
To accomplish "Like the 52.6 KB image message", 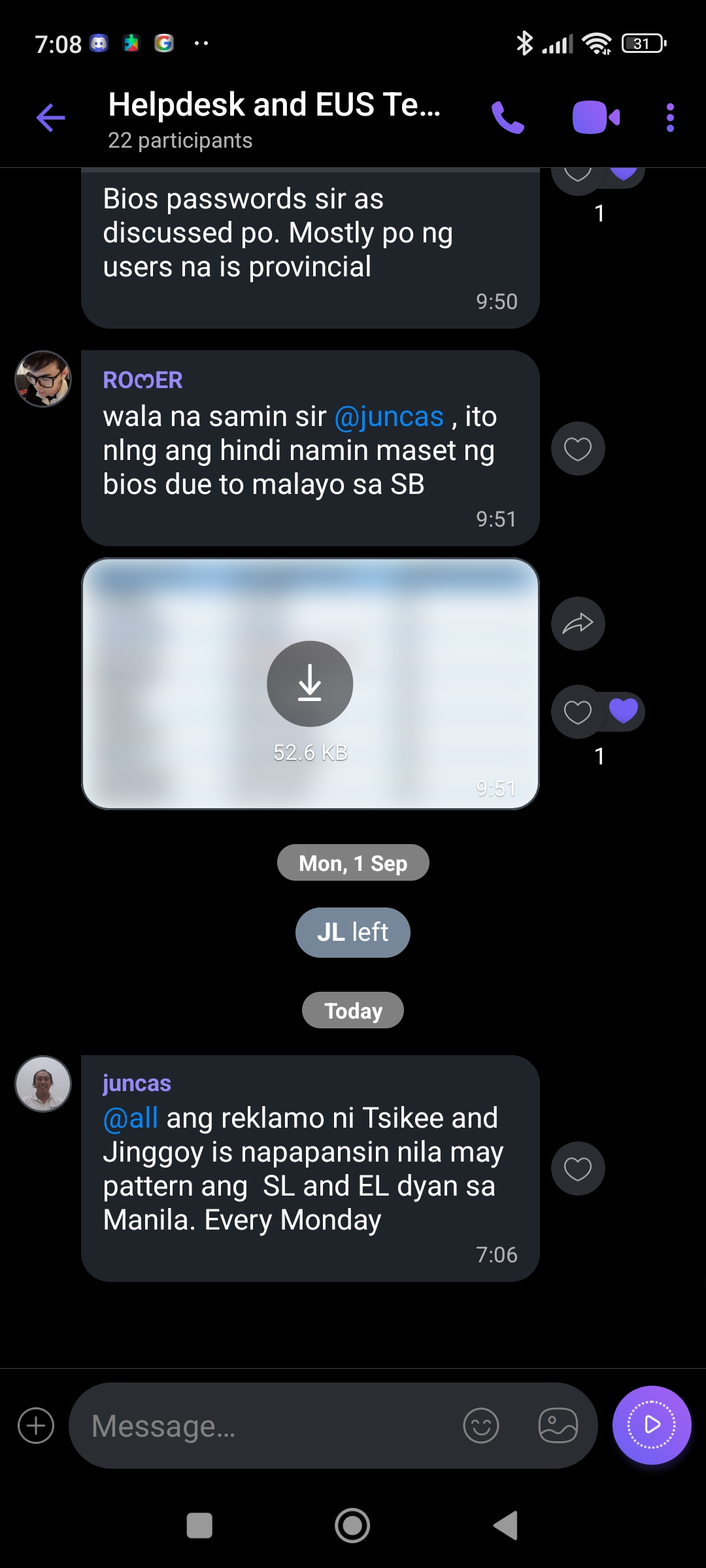I will 578,711.
